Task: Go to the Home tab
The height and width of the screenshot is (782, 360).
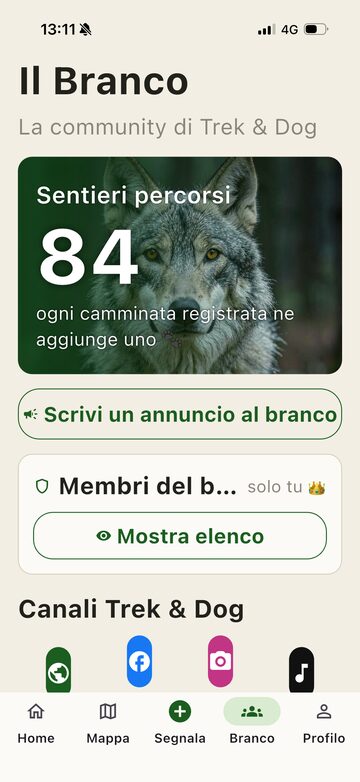Action: coord(36,723)
